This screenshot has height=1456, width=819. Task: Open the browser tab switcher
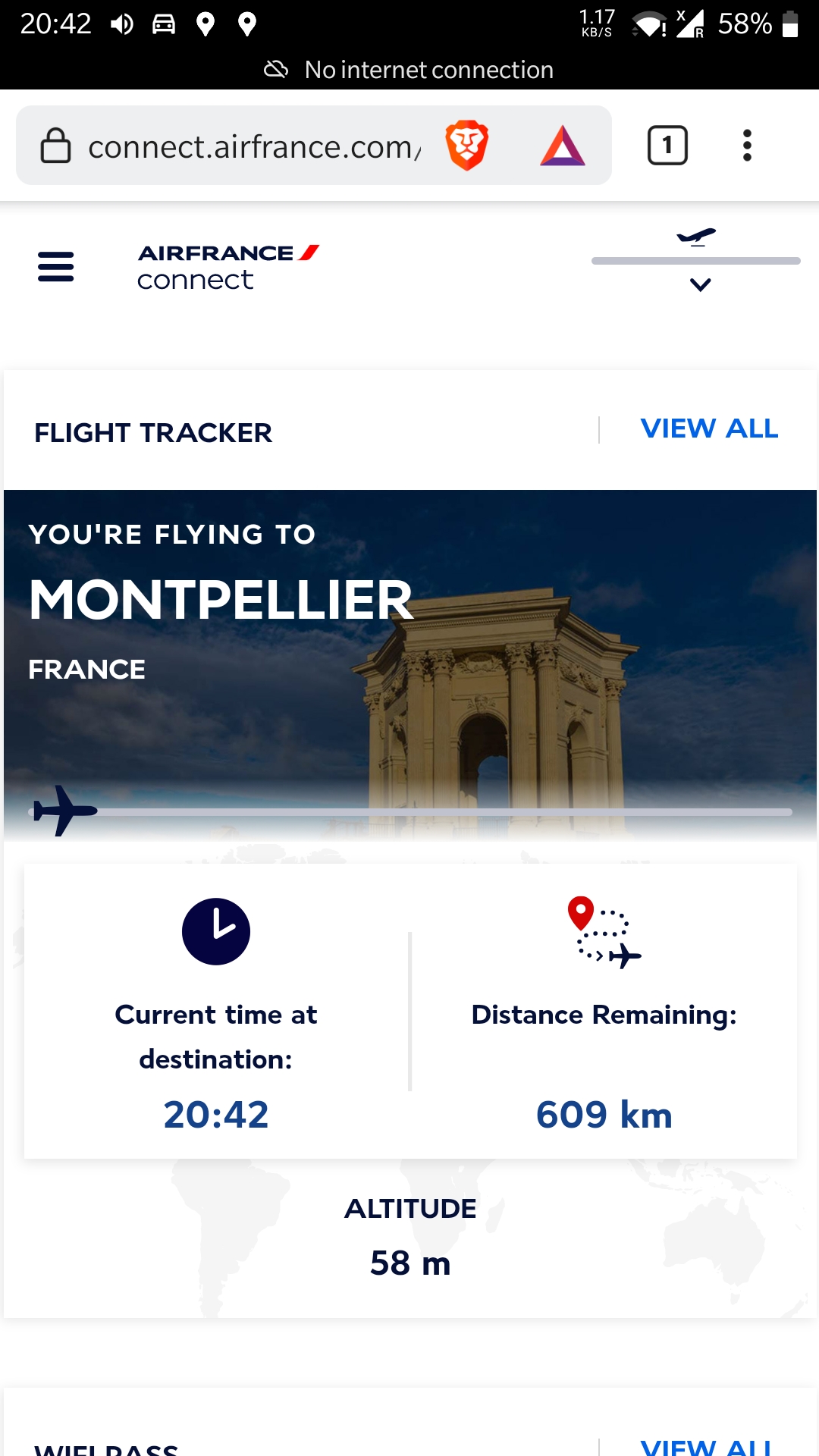[667, 145]
